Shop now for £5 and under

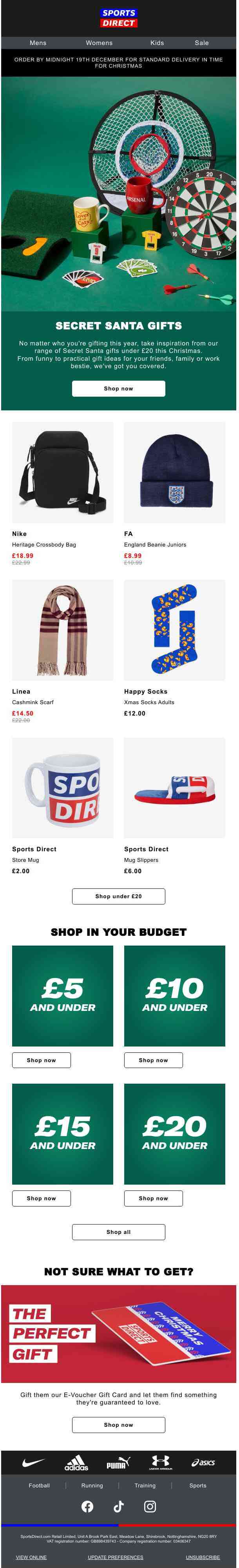pos(42,1060)
